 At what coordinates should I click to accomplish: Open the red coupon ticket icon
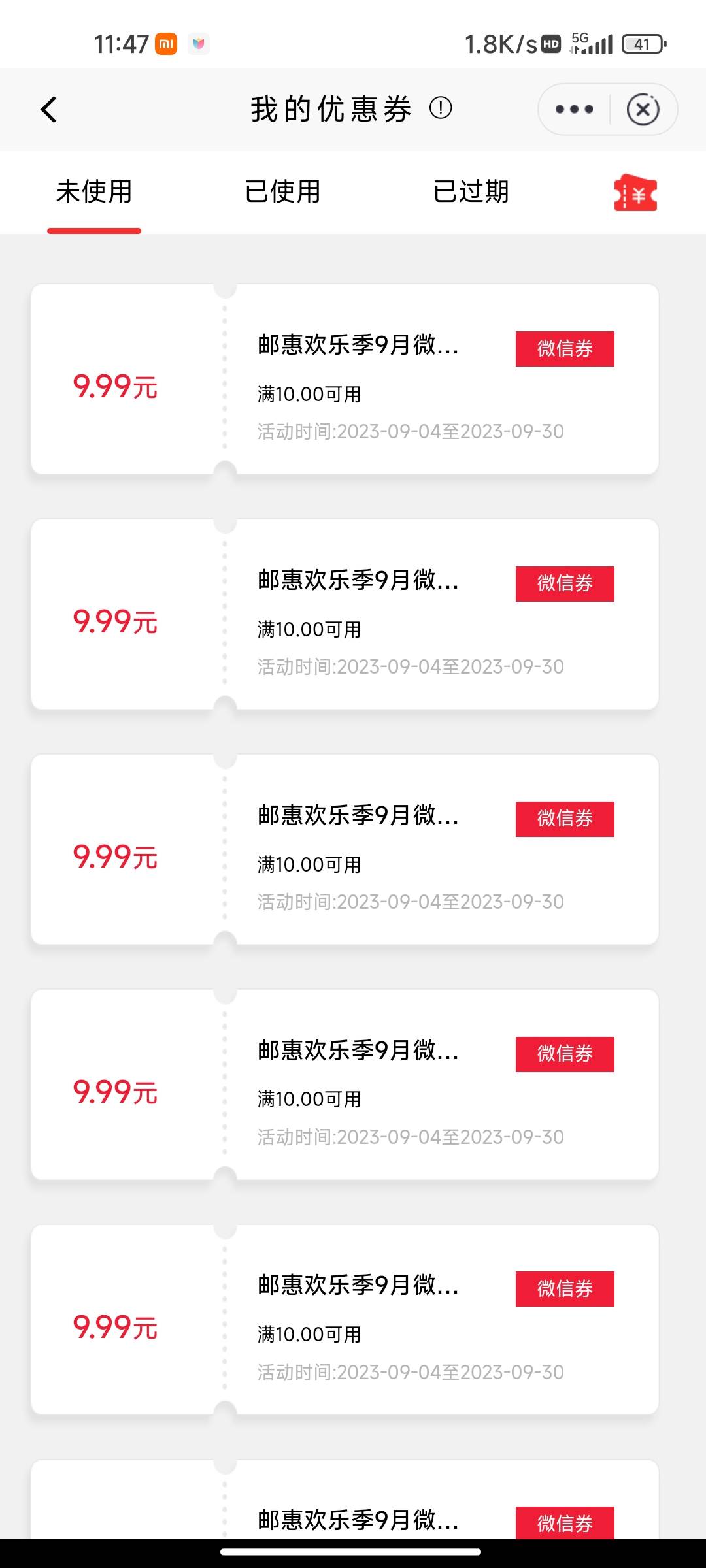[635, 193]
